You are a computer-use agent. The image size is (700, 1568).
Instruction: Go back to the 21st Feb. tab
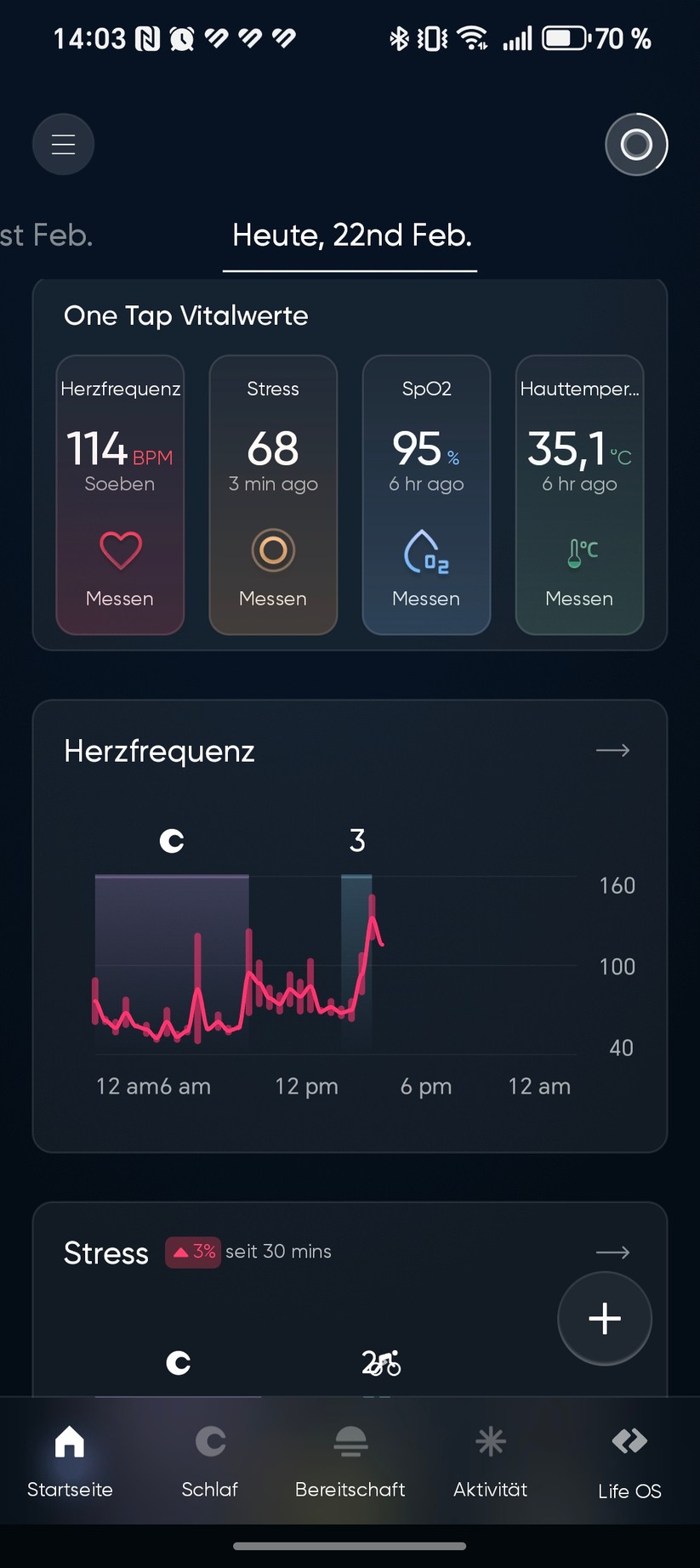click(47, 235)
